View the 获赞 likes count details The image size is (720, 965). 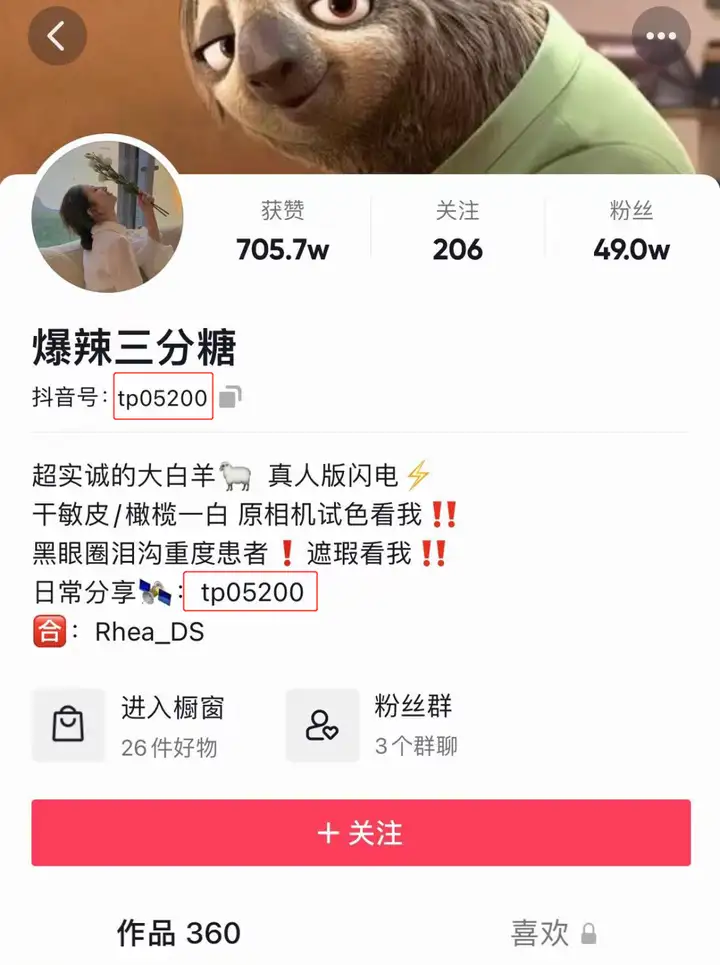click(x=283, y=231)
